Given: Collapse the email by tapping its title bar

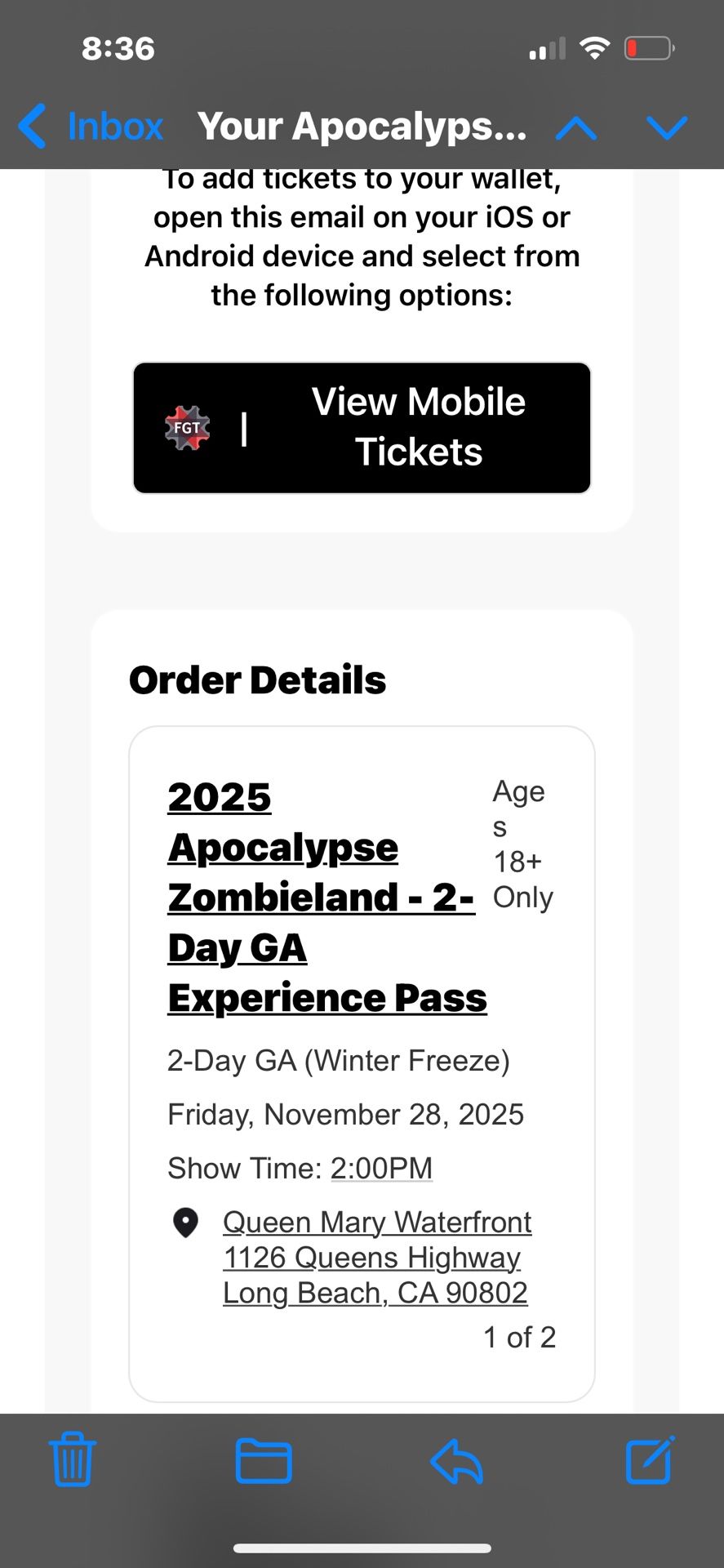Looking at the screenshot, I should click(362, 127).
